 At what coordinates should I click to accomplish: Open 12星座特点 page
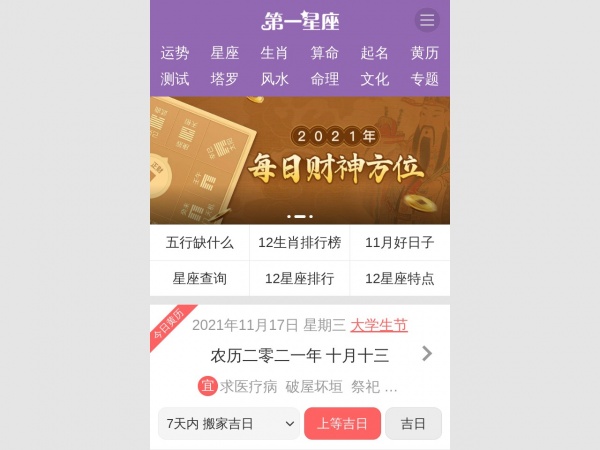click(x=399, y=279)
